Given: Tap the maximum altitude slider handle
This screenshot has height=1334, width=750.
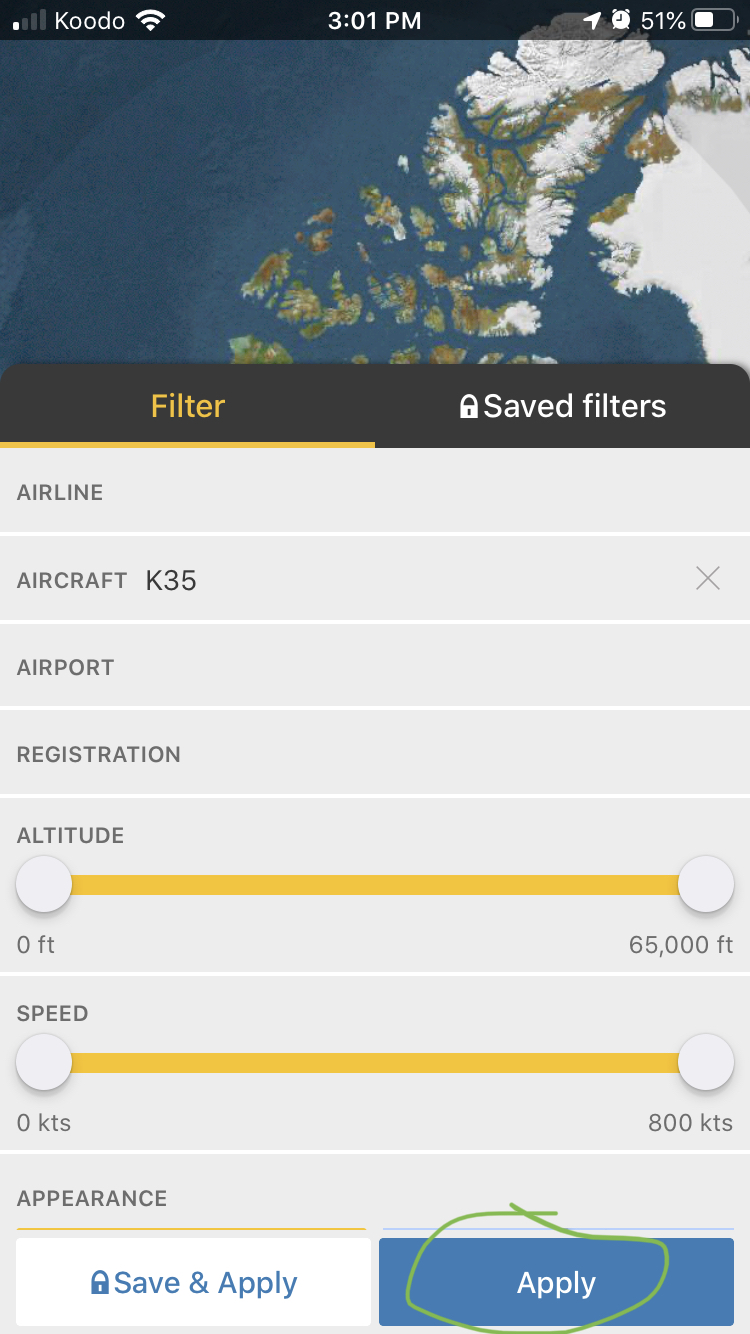Looking at the screenshot, I should coord(706,884).
